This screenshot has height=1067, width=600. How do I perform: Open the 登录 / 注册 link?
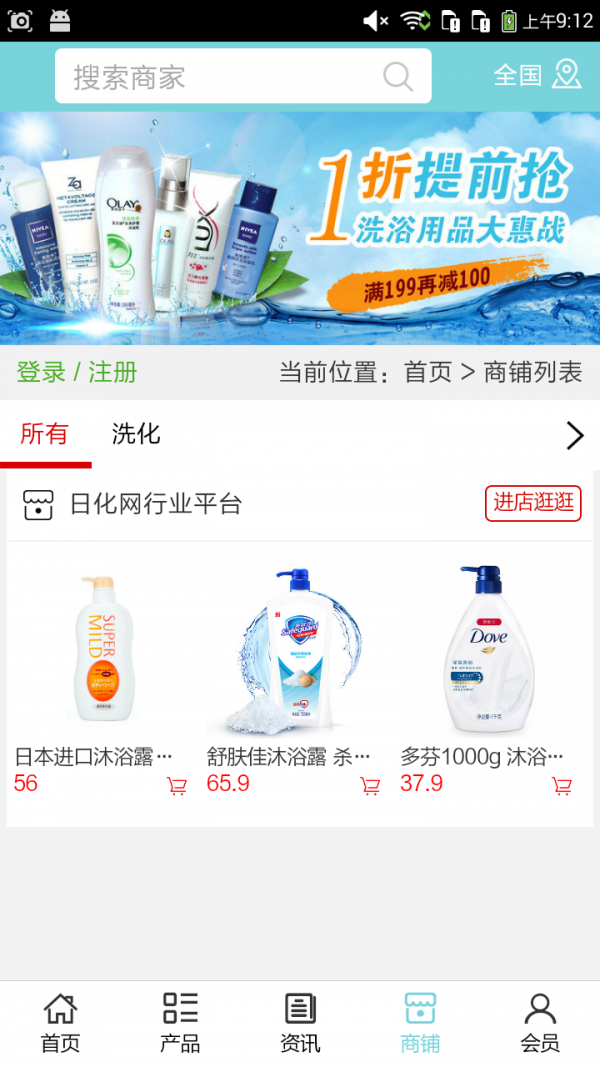[x=77, y=373]
